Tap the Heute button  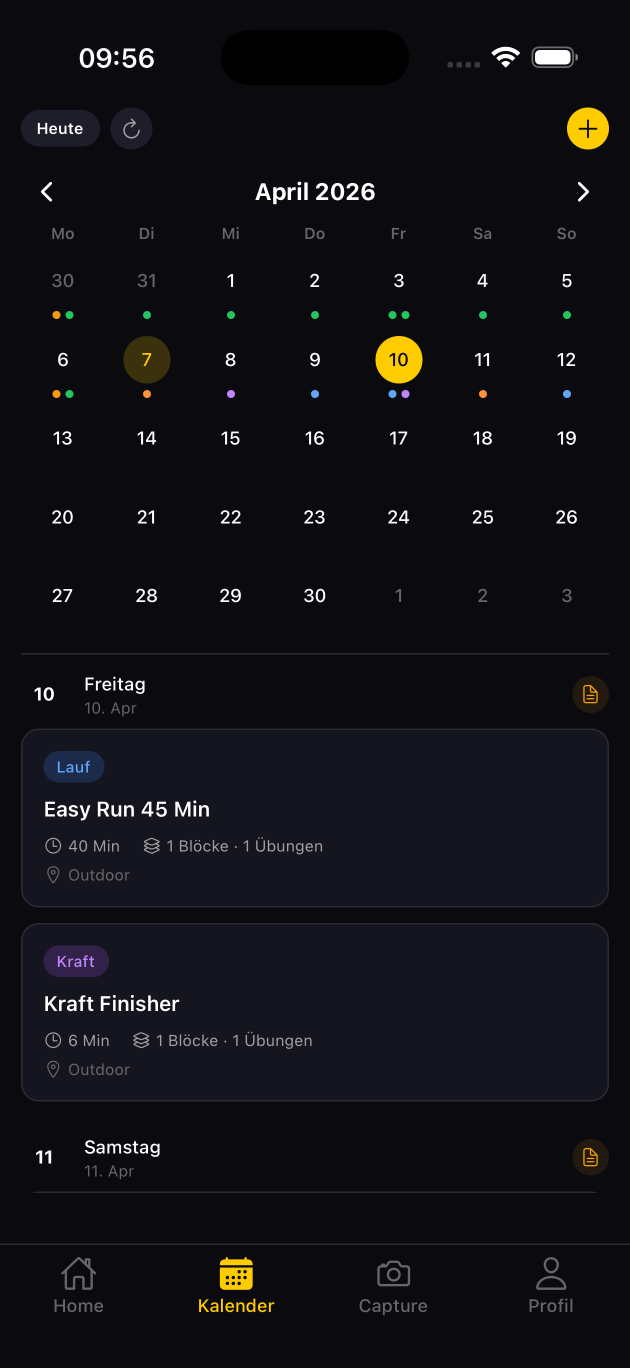(x=60, y=129)
